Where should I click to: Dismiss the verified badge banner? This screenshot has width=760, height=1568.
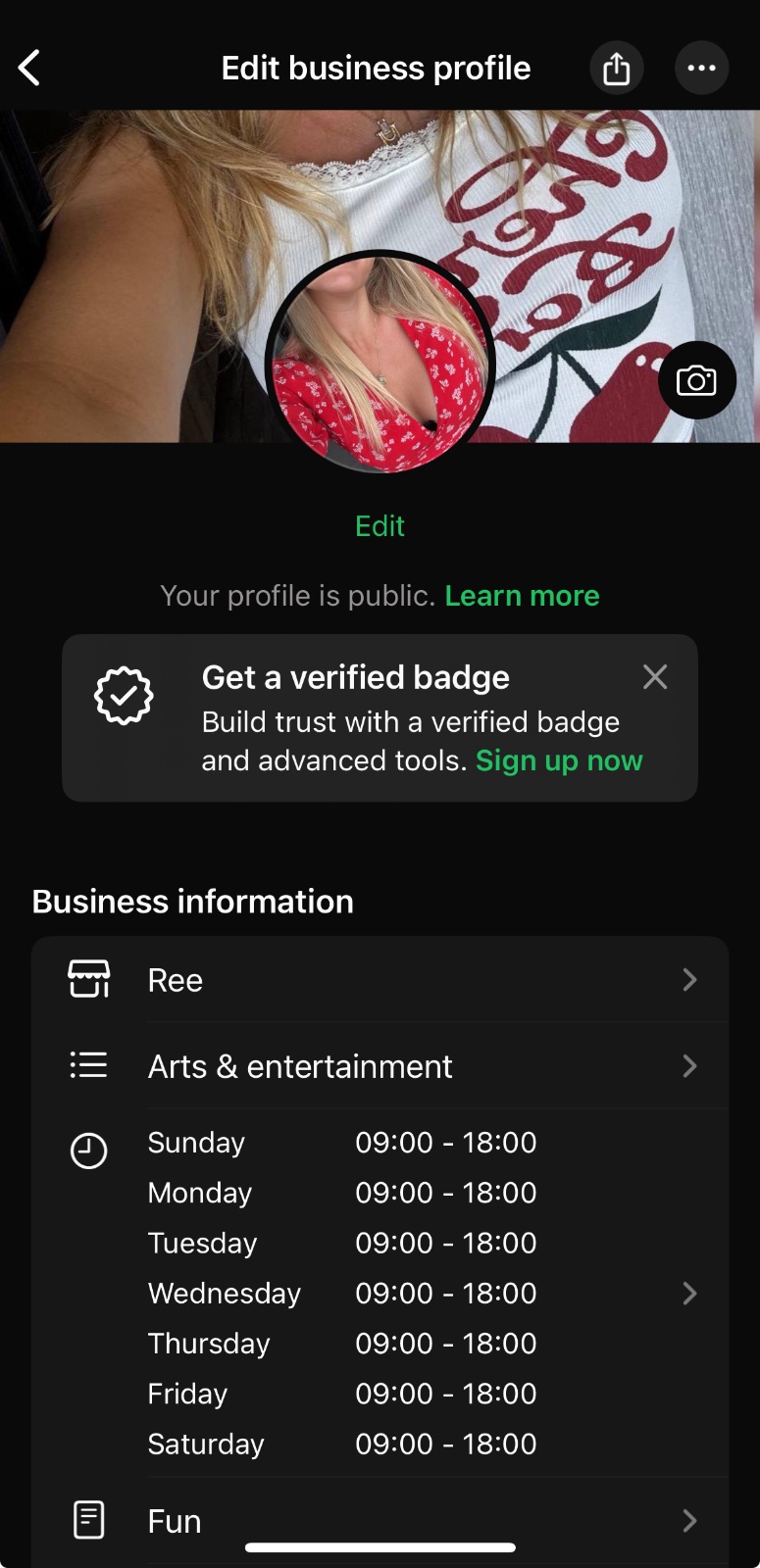pyautogui.click(x=655, y=677)
